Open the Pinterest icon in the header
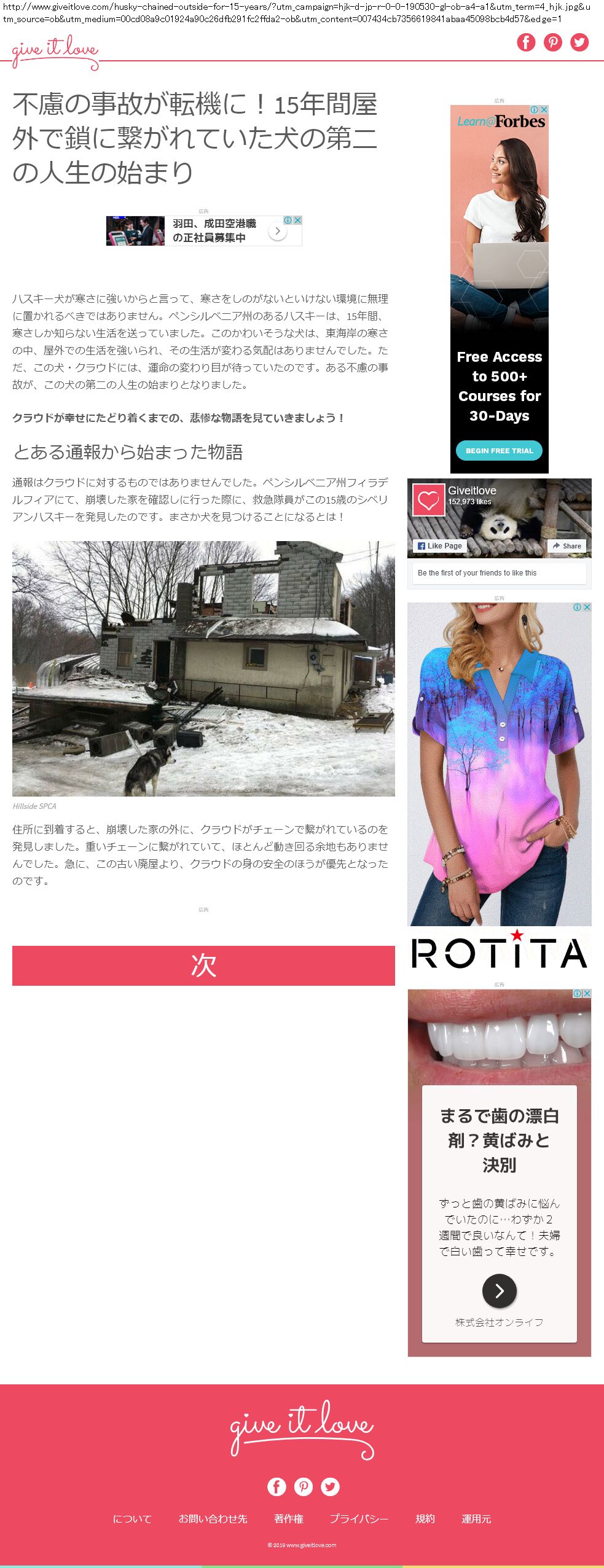The image size is (604, 1568). point(553,42)
